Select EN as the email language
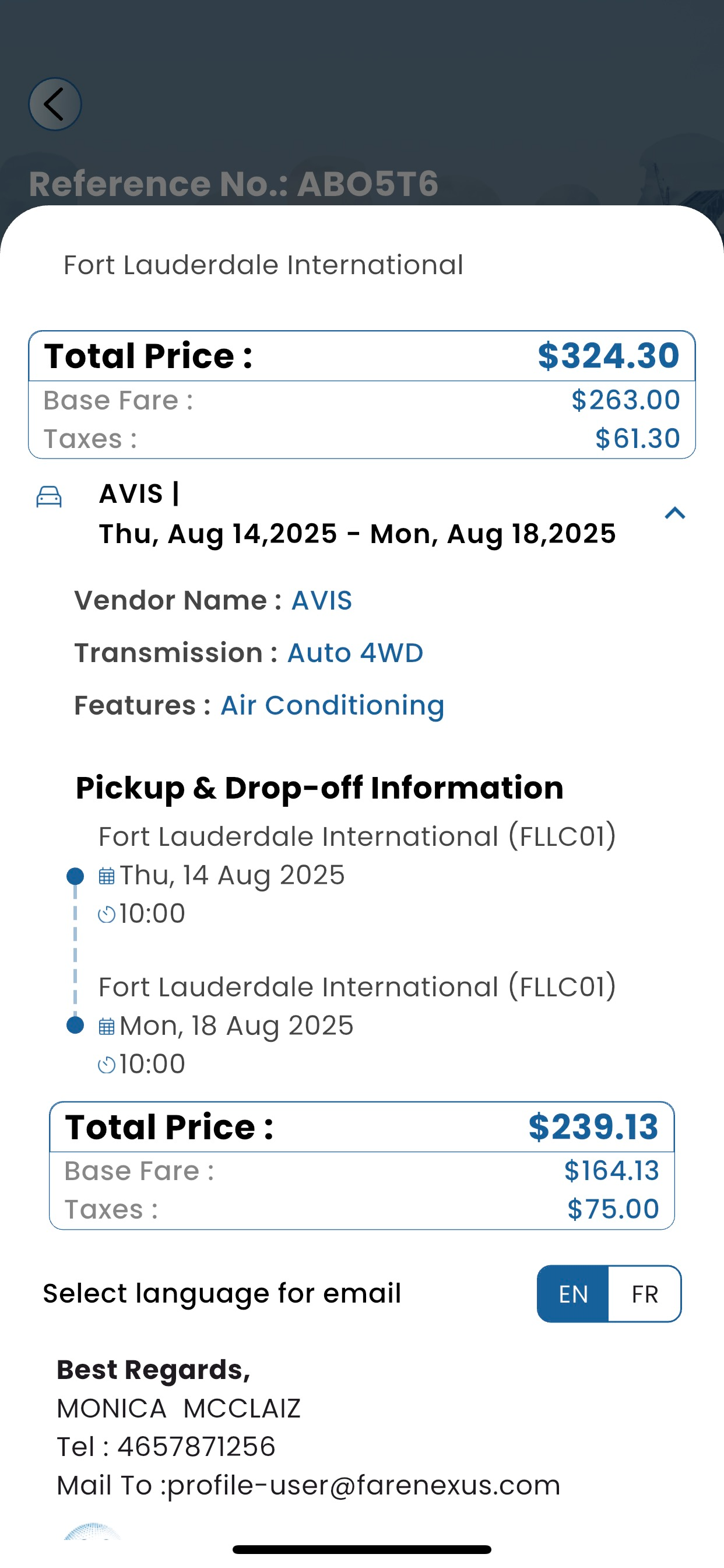 coord(573,1293)
